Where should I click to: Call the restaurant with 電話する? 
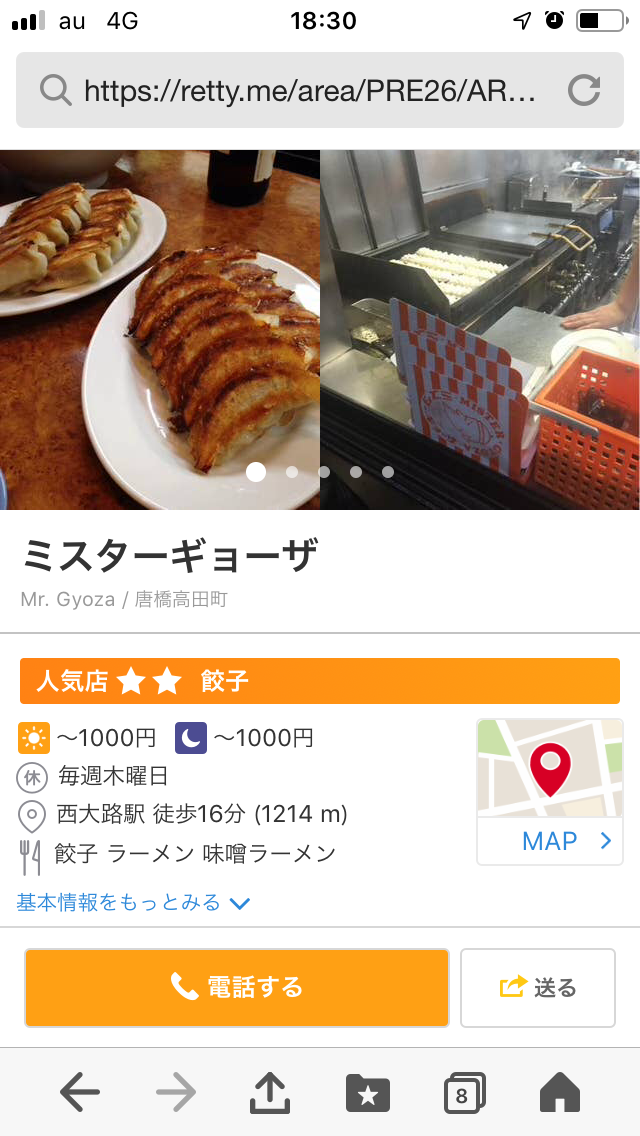pos(237,987)
